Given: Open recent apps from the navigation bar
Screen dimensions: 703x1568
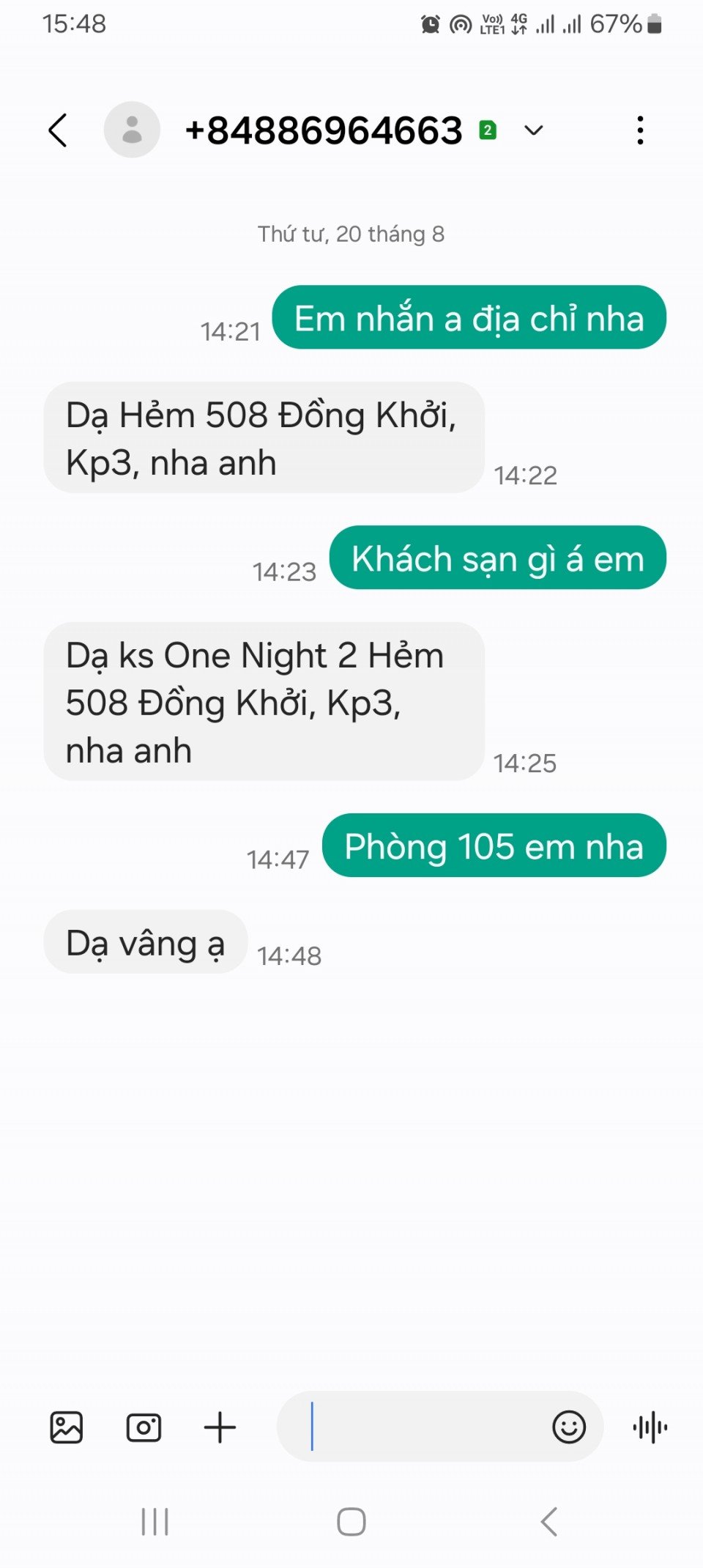Looking at the screenshot, I should pyautogui.click(x=155, y=1522).
